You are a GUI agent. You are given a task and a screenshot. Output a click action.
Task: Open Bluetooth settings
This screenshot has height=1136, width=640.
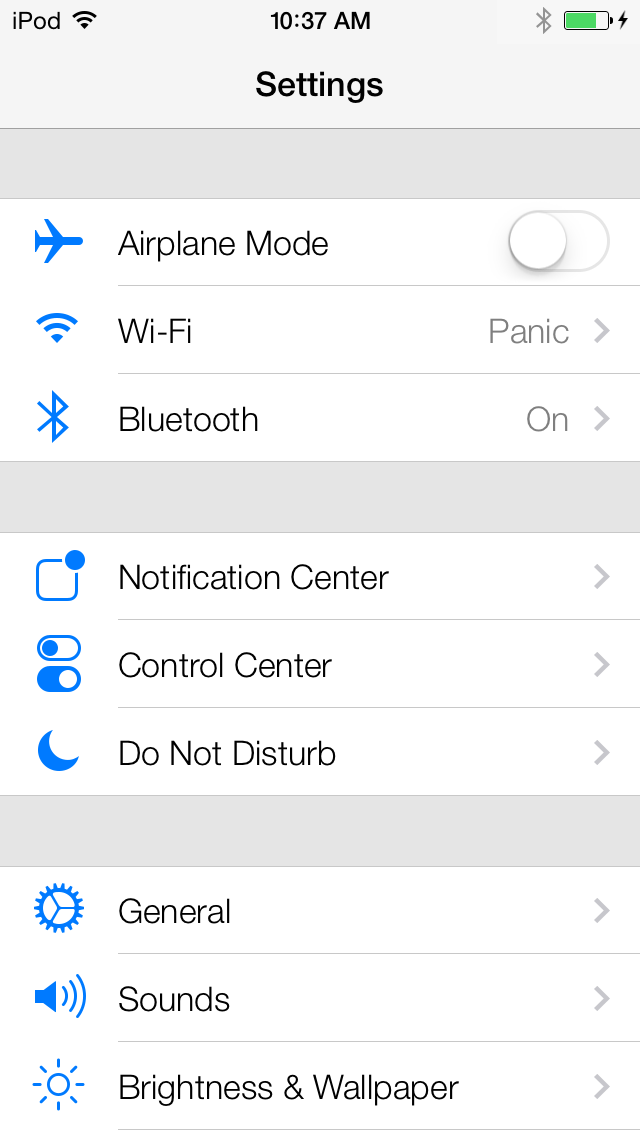[320, 419]
